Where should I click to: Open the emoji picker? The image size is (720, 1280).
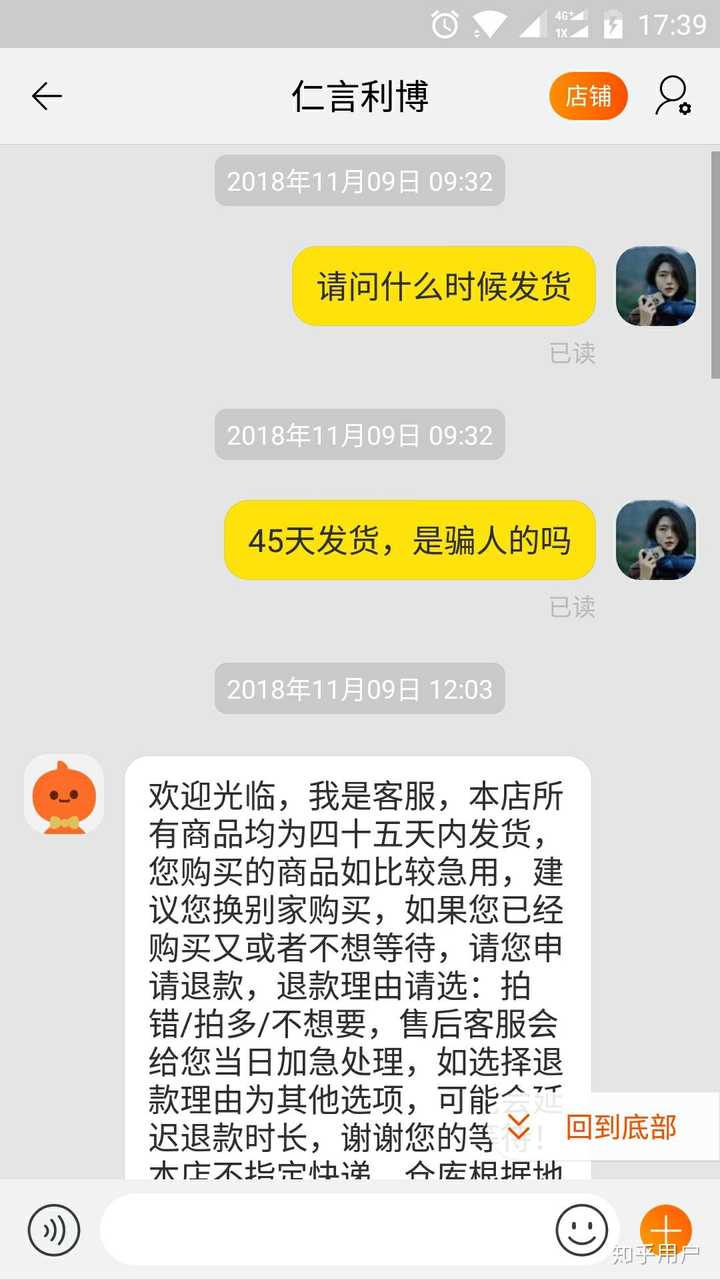pyautogui.click(x=582, y=1230)
